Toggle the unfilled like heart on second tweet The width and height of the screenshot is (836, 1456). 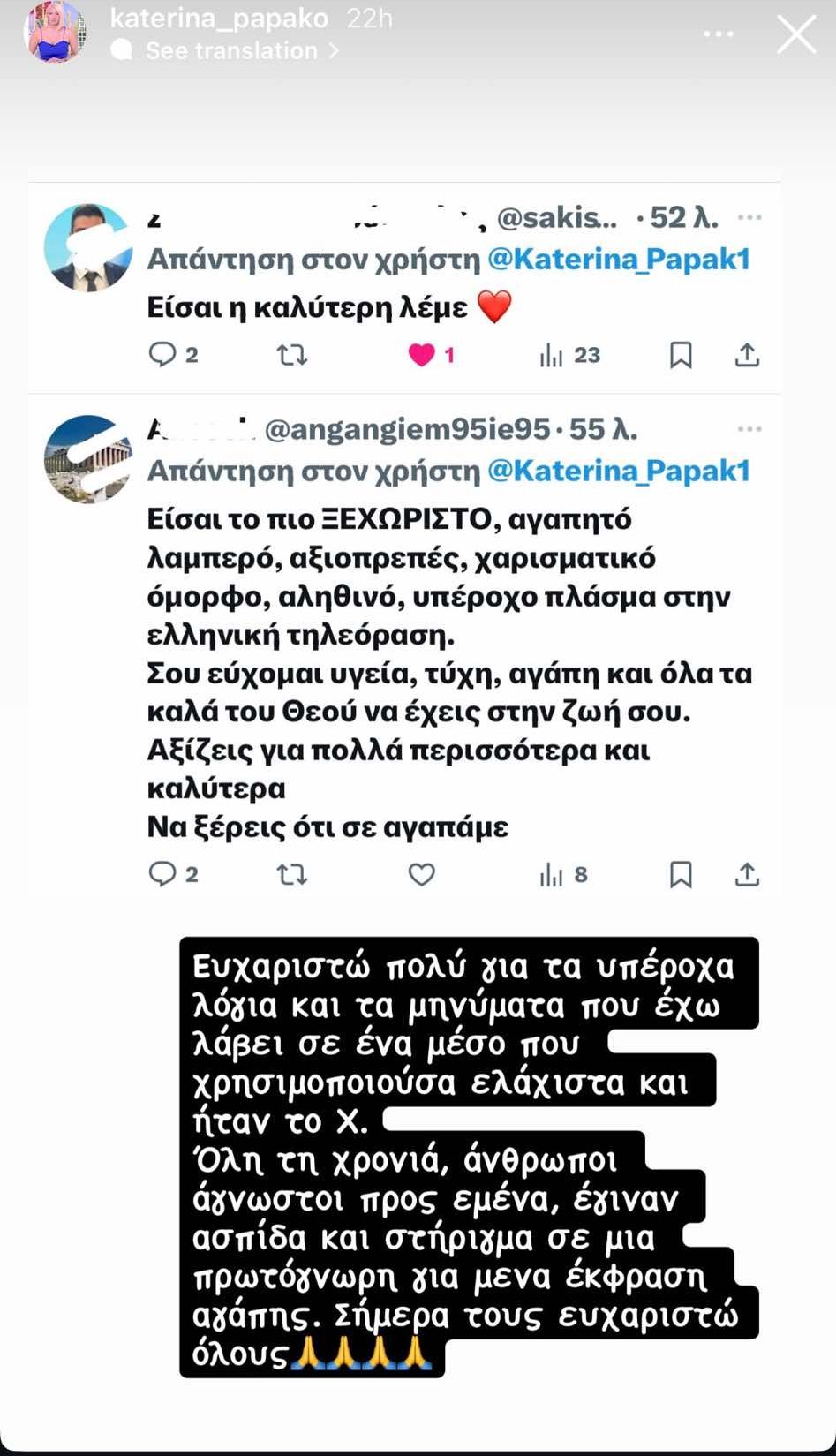pos(422,875)
